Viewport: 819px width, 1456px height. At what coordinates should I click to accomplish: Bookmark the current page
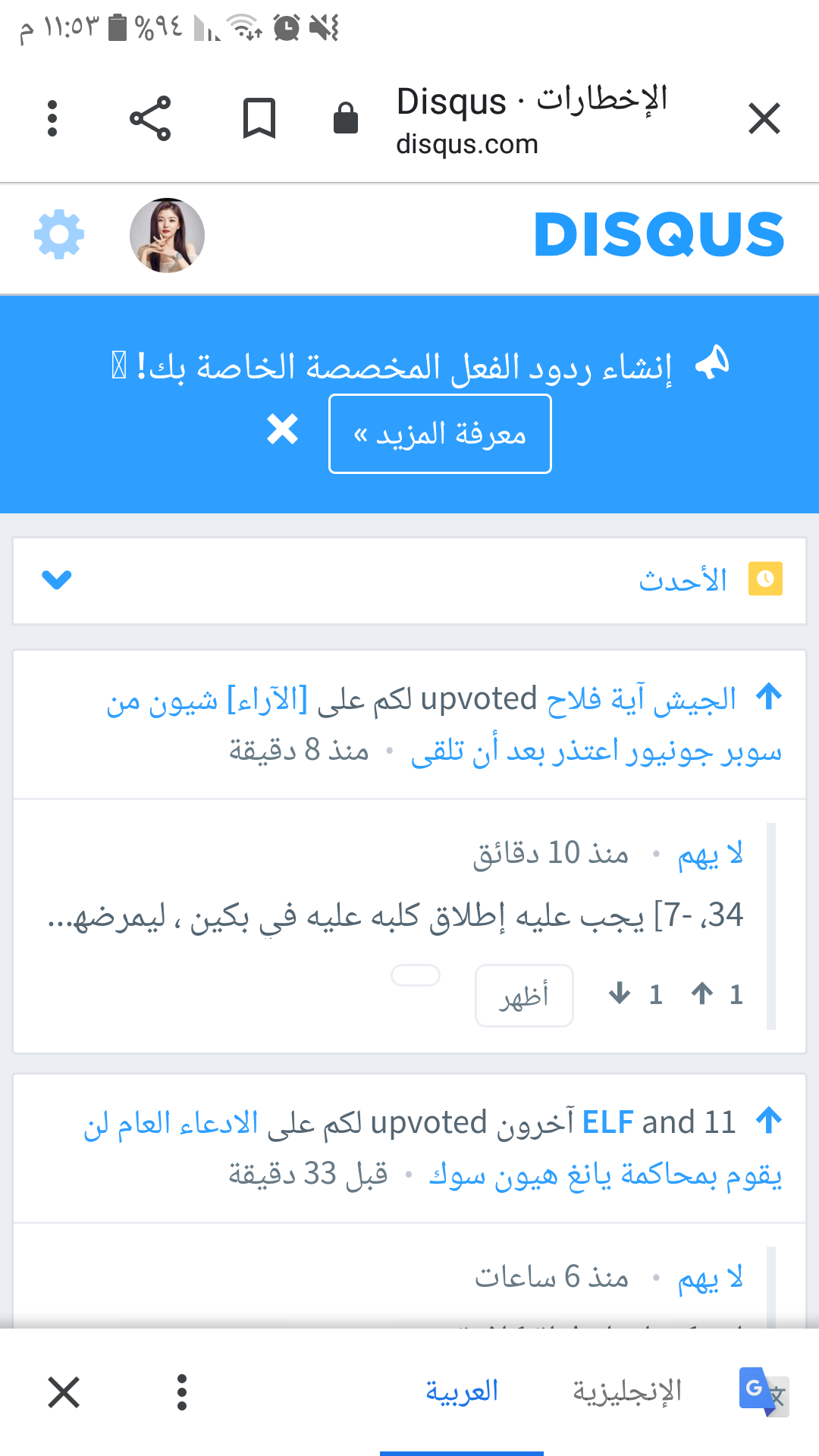(259, 118)
